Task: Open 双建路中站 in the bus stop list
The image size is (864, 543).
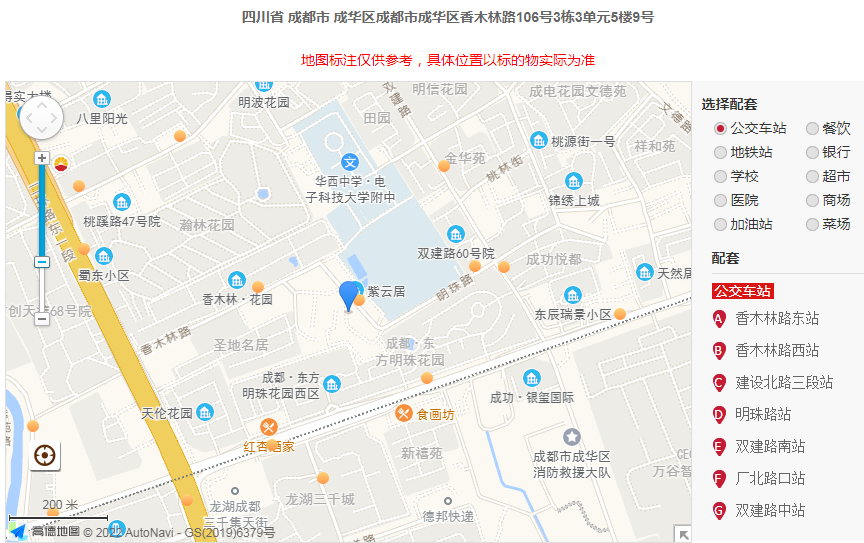Action: click(770, 510)
